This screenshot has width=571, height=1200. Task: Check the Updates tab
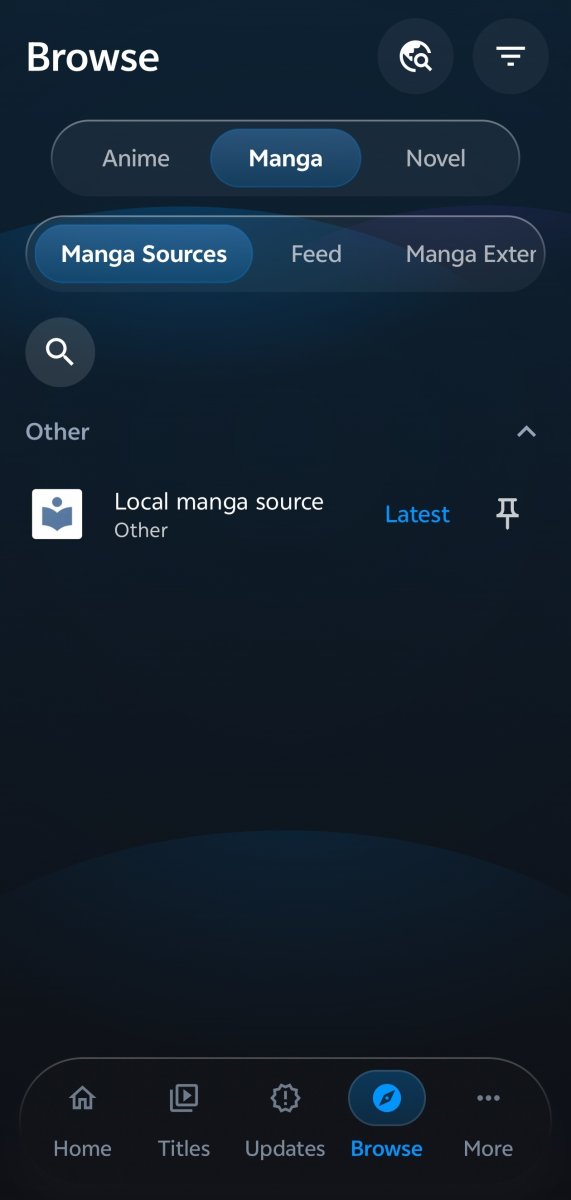pos(285,1122)
